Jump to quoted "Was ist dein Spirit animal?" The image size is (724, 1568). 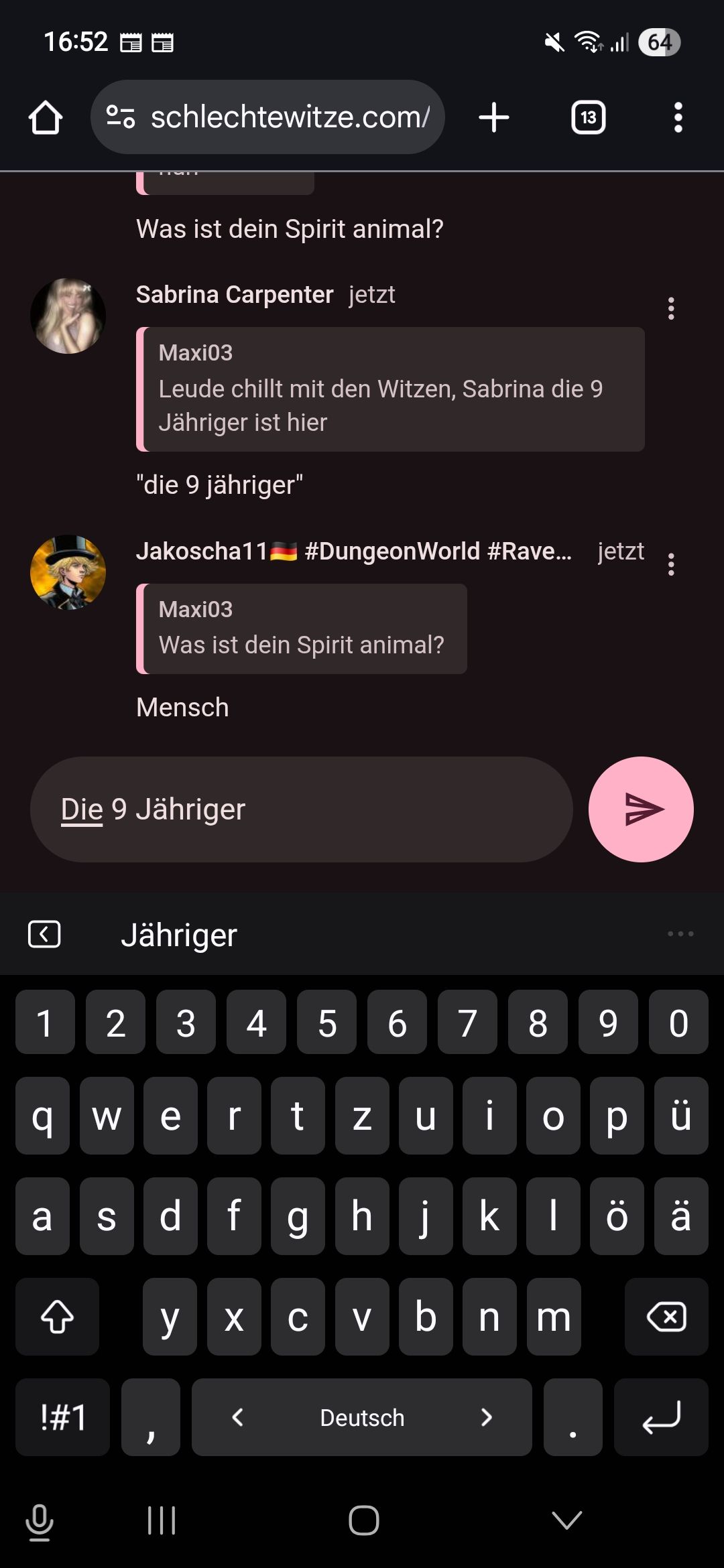pyautogui.click(x=302, y=629)
